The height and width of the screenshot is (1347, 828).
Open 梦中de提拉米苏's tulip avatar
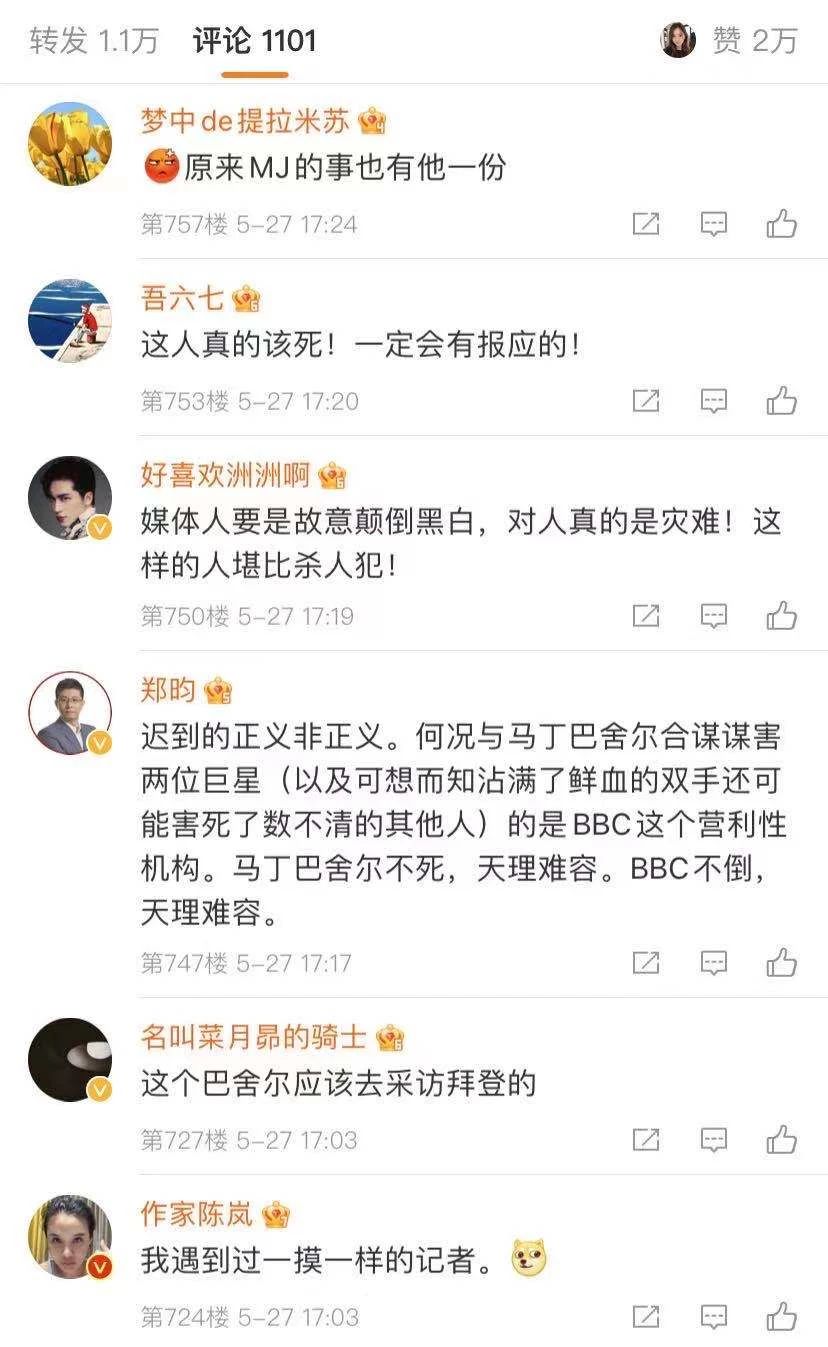[69, 143]
